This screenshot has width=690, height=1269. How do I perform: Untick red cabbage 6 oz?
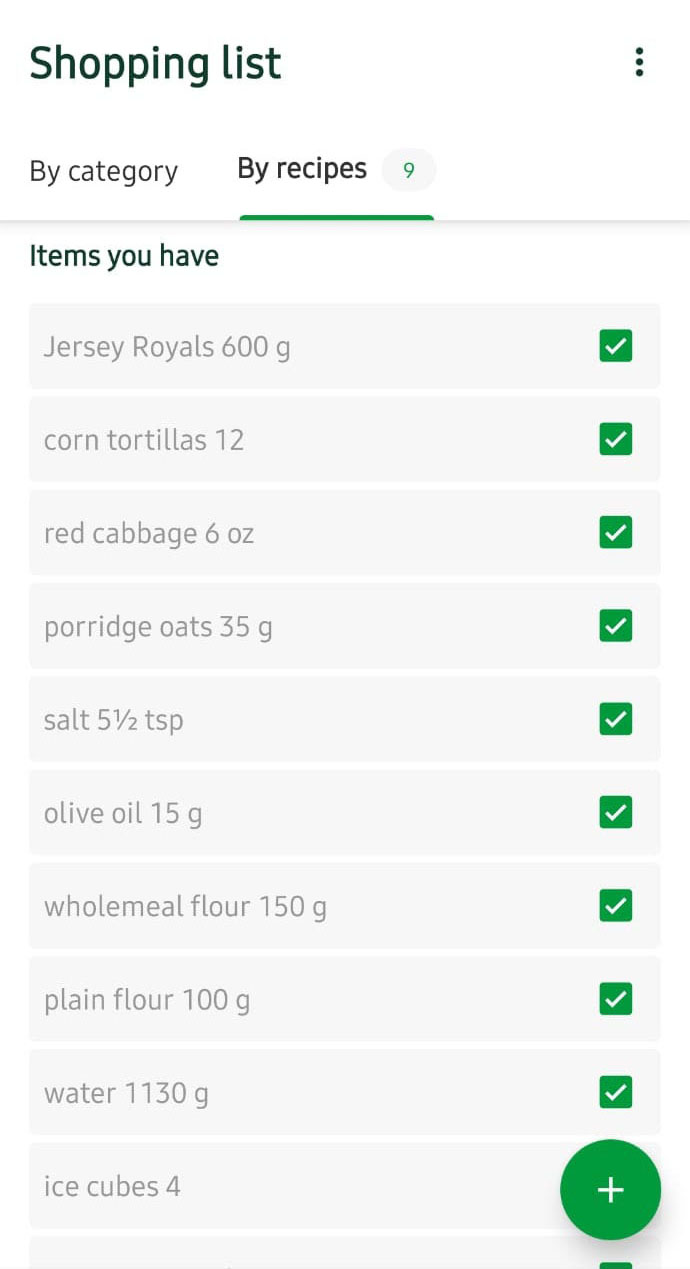[x=616, y=533]
